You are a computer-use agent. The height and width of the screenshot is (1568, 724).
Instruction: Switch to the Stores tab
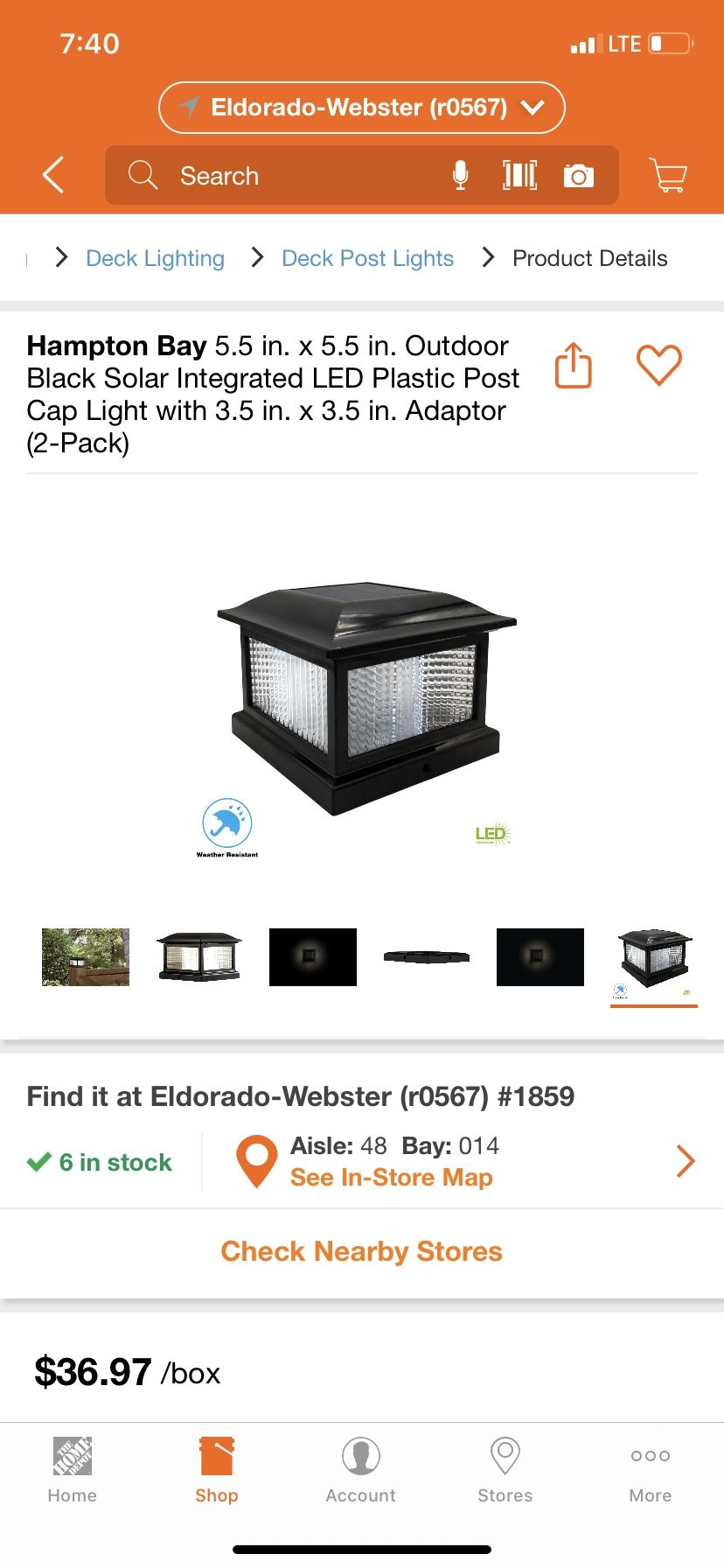point(505,1470)
